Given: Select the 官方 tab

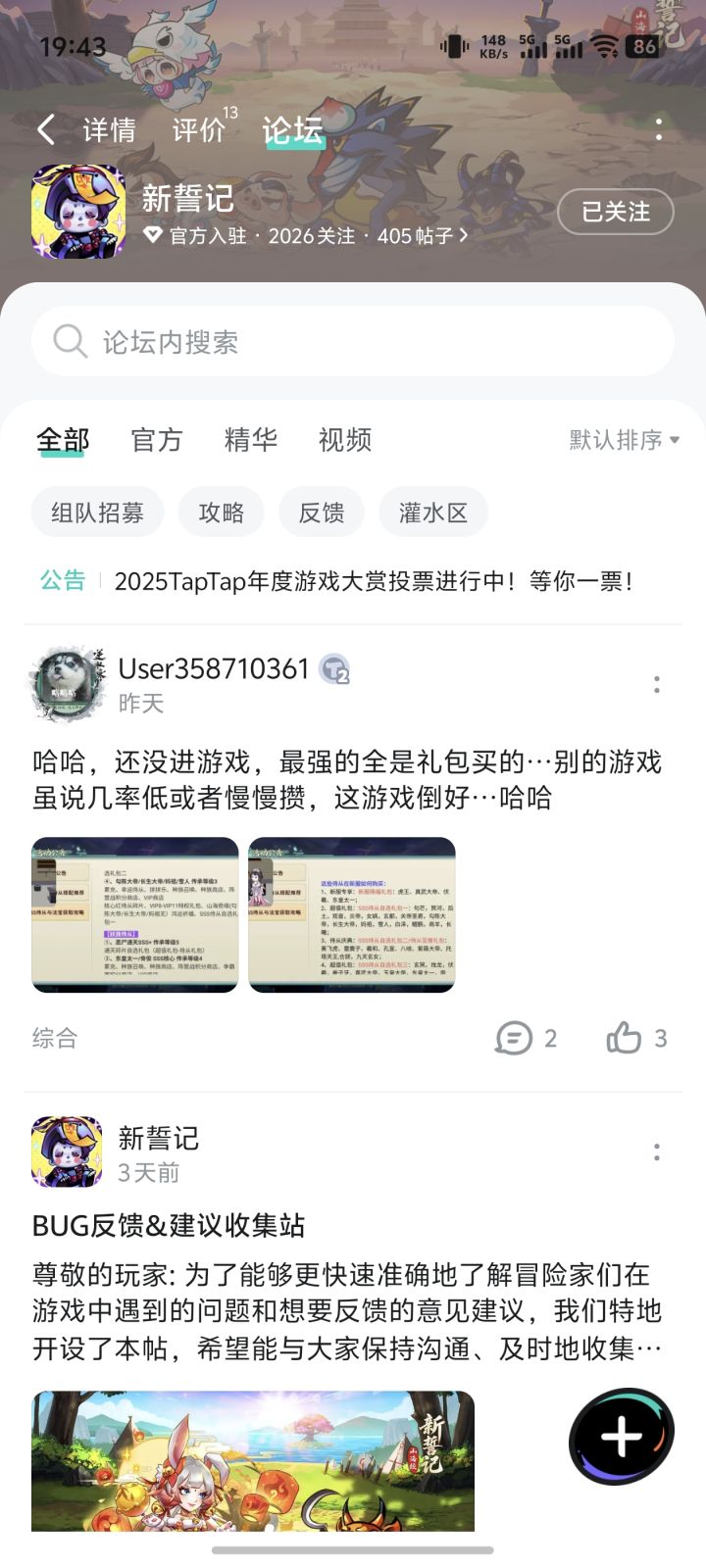Looking at the screenshot, I should pos(157,440).
